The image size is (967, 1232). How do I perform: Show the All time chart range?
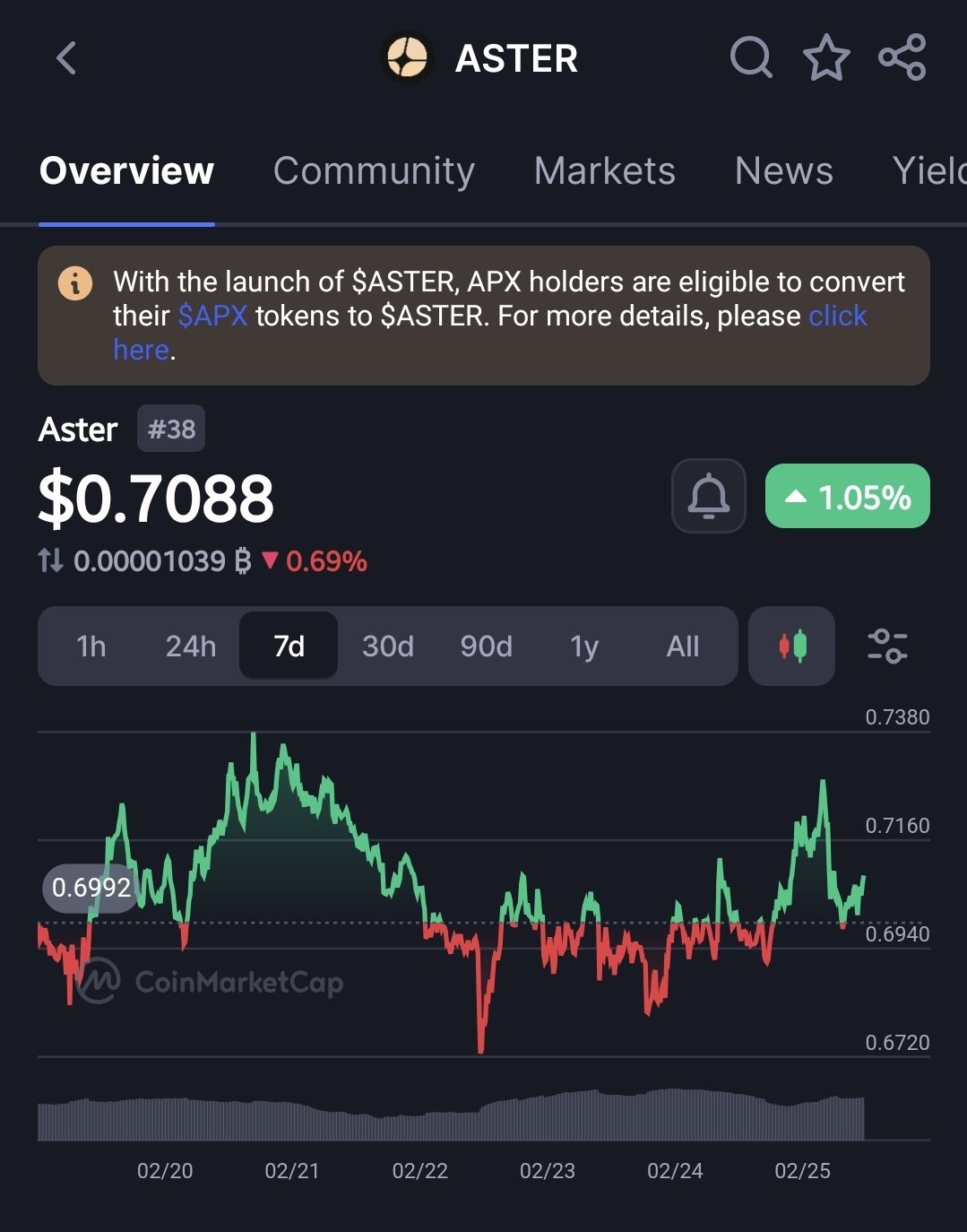(682, 646)
